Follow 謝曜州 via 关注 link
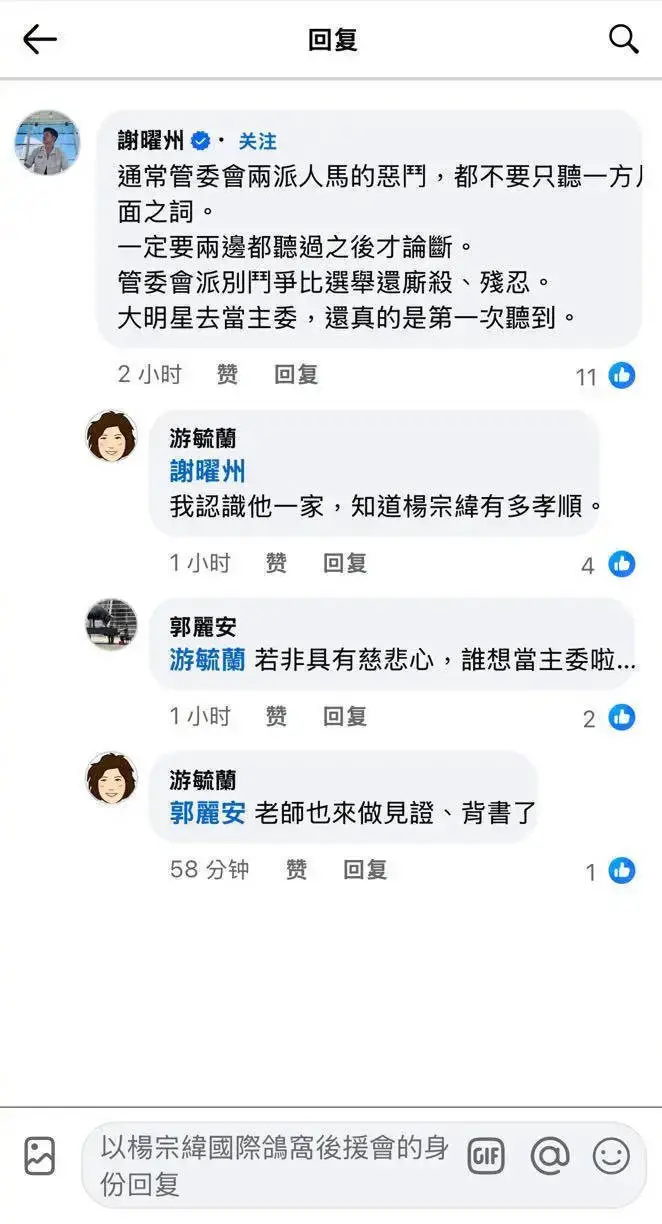 click(257, 141)
